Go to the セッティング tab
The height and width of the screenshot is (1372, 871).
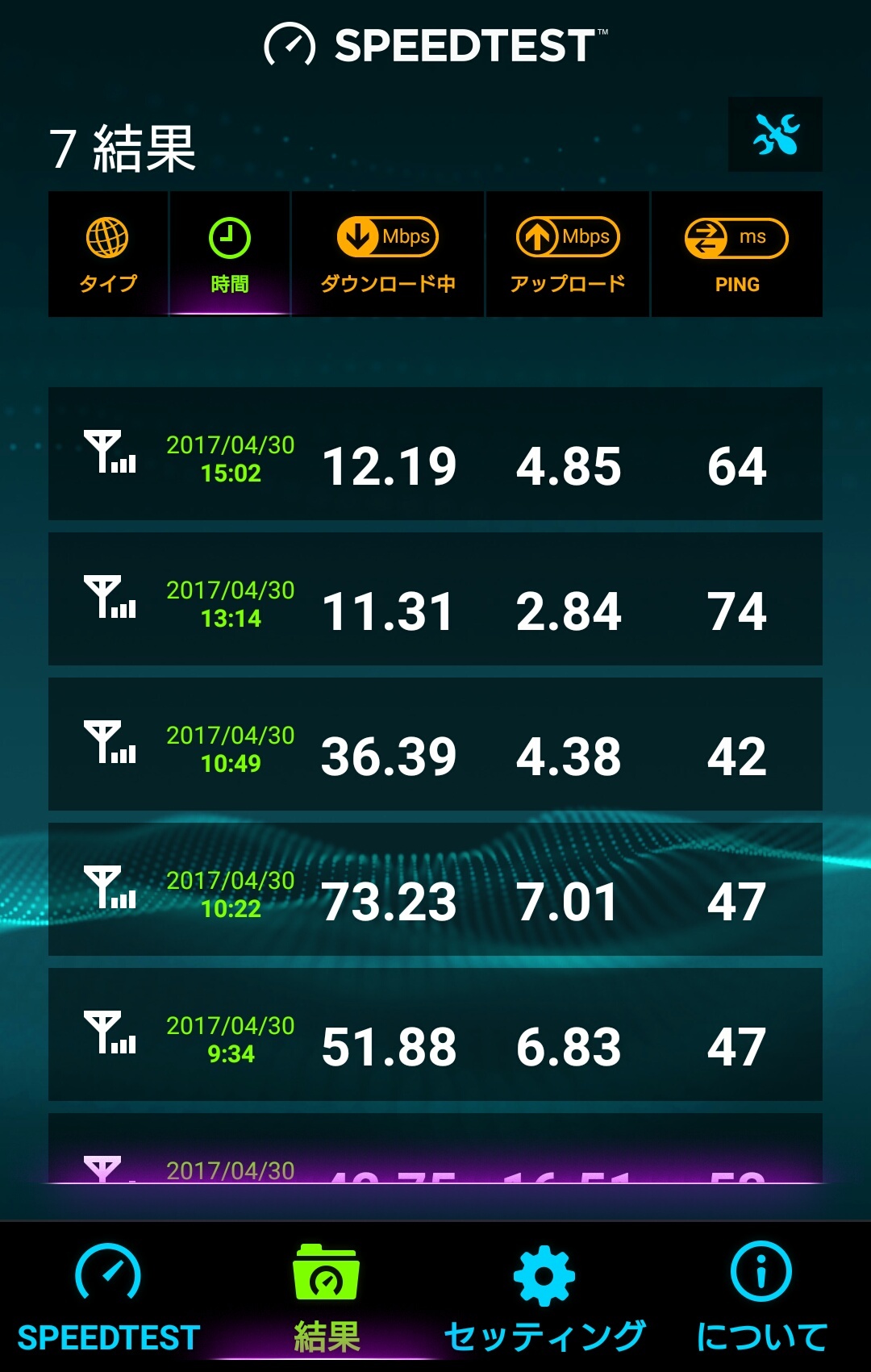[x=544, y=1297]
